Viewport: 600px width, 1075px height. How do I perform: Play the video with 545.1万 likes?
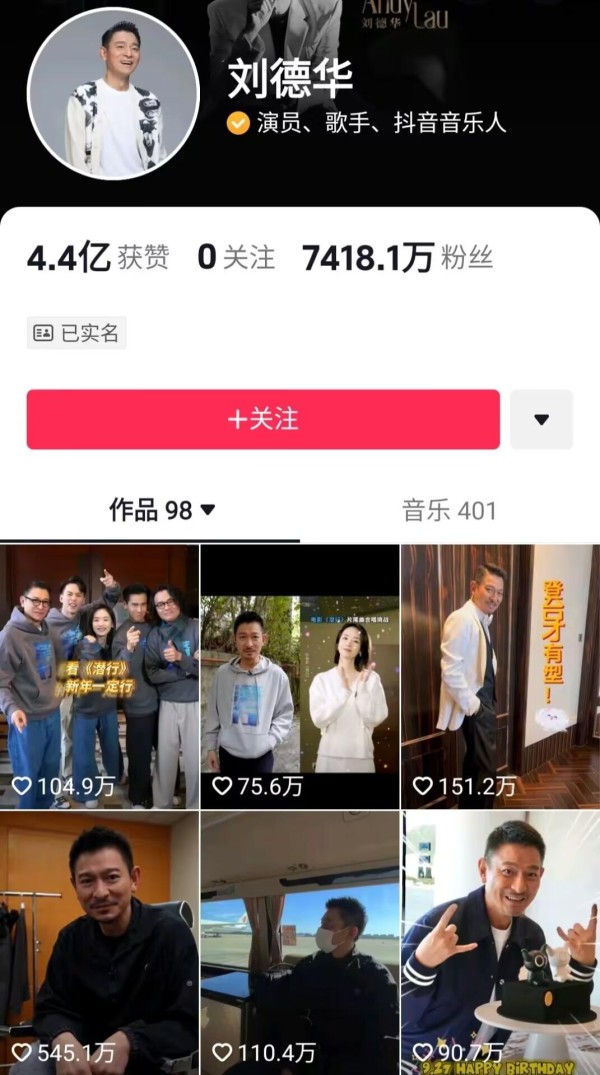click(99, 943)
